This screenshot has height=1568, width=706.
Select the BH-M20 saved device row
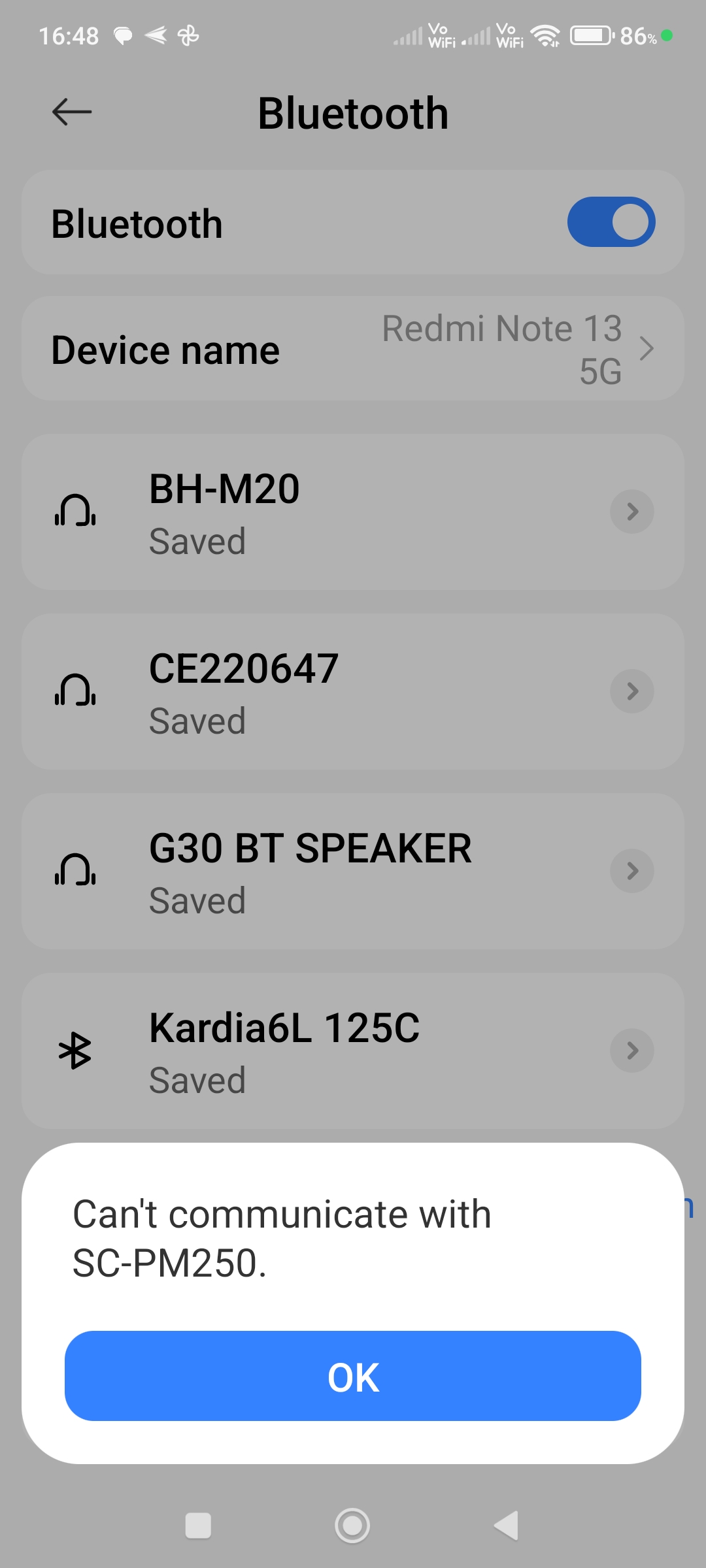pyautogui.click(x=294, y=512)
